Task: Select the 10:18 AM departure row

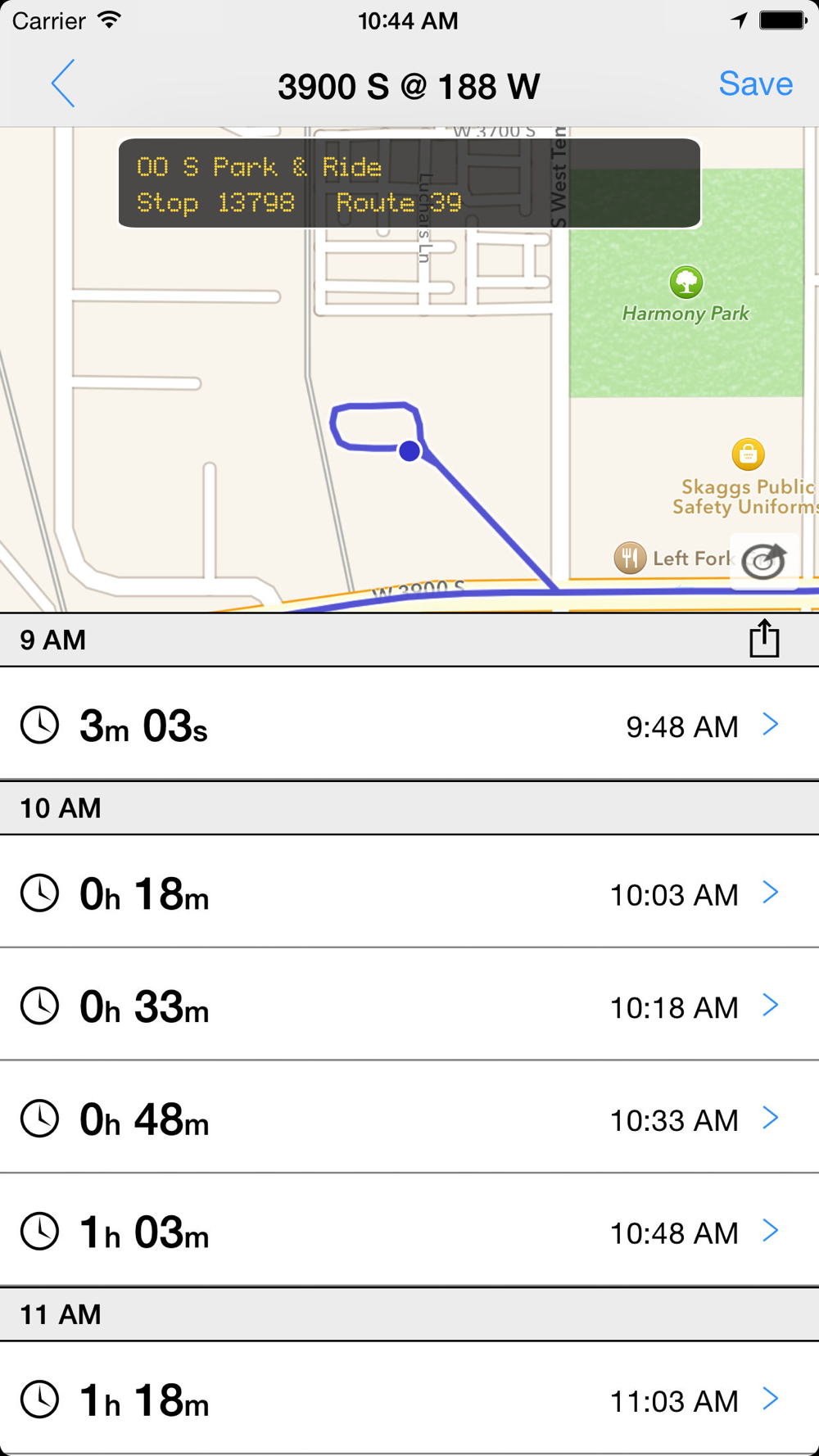Action: (409, 1005)
